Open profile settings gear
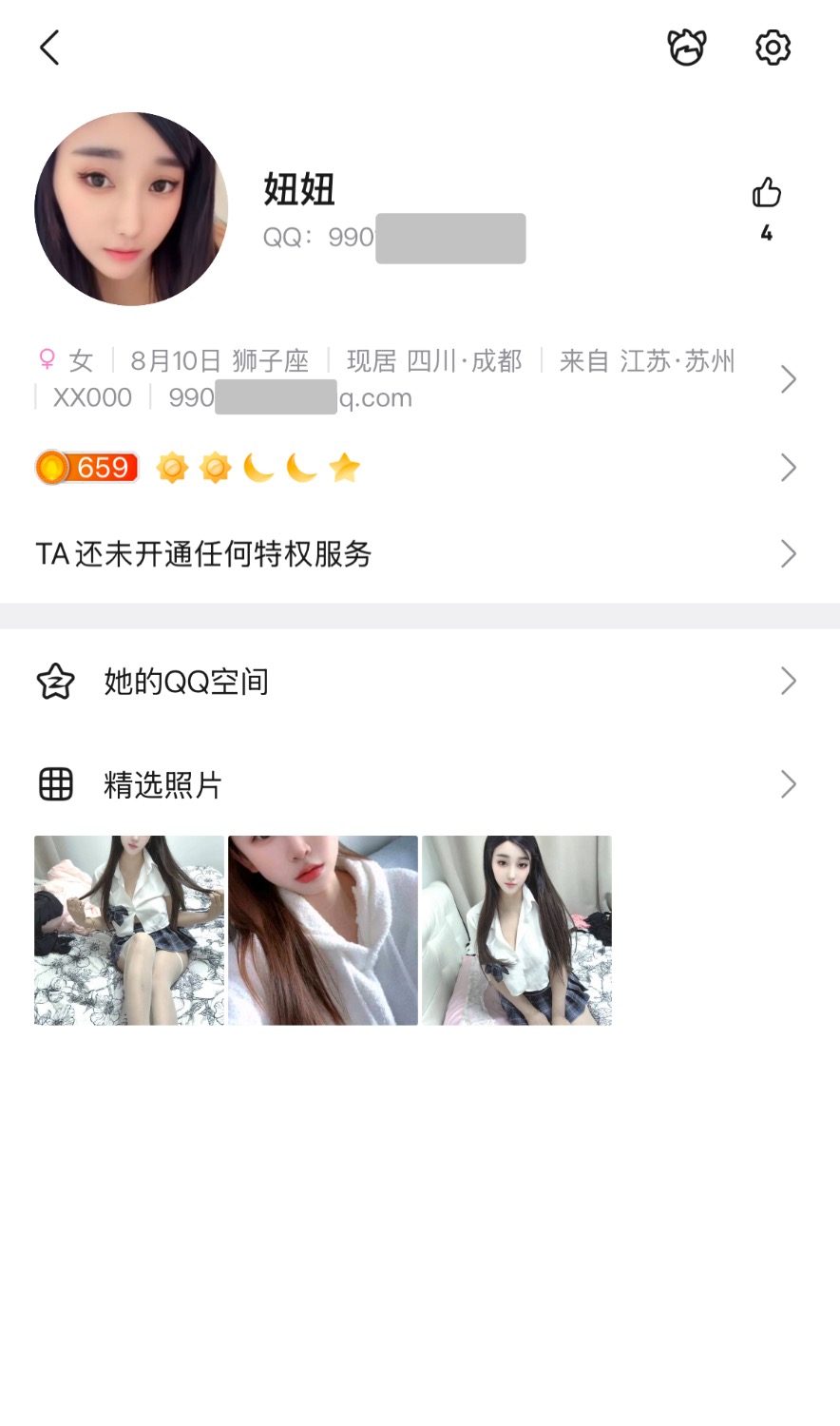840x1426 pixels. tap(773, 48)
